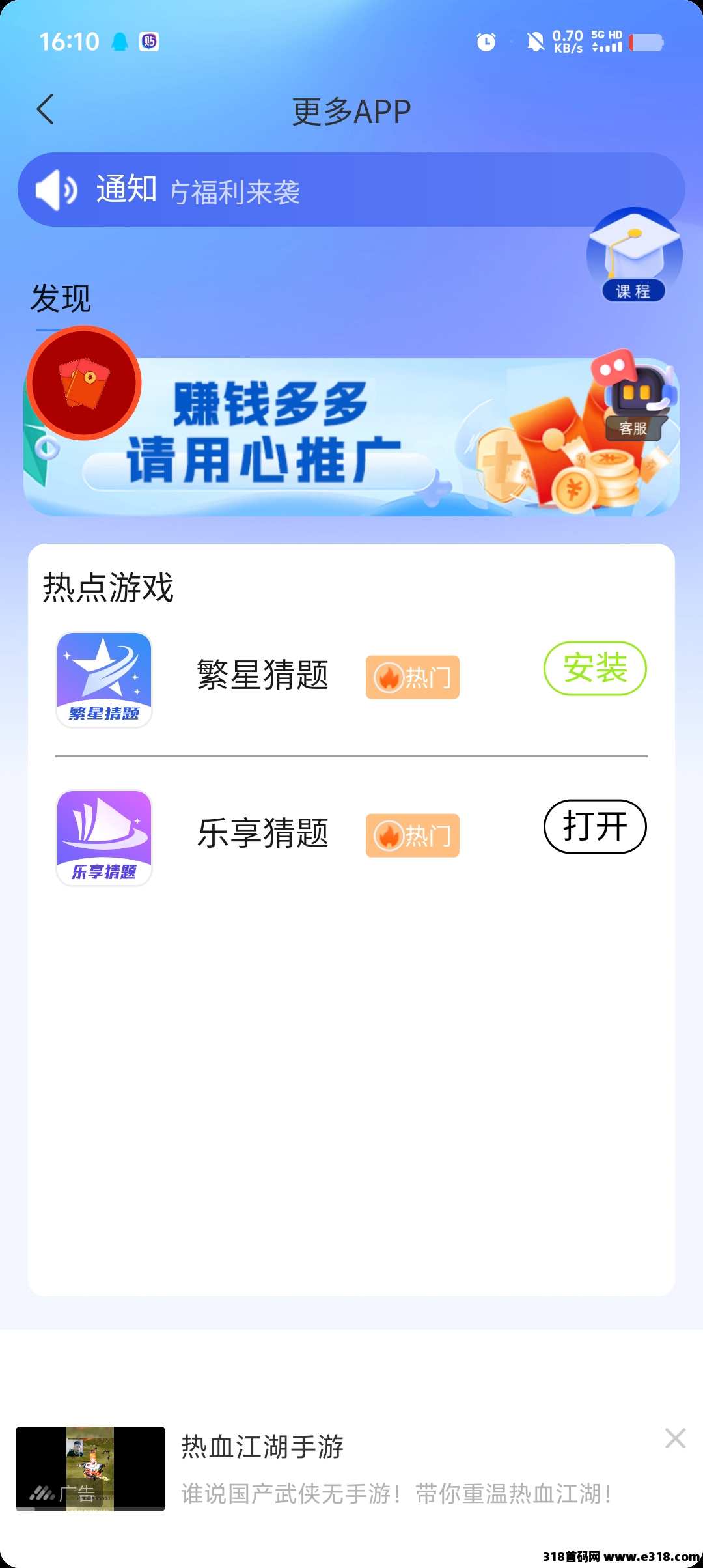Open the 课程 graduation cap shortcut

(x=633, y=257)
